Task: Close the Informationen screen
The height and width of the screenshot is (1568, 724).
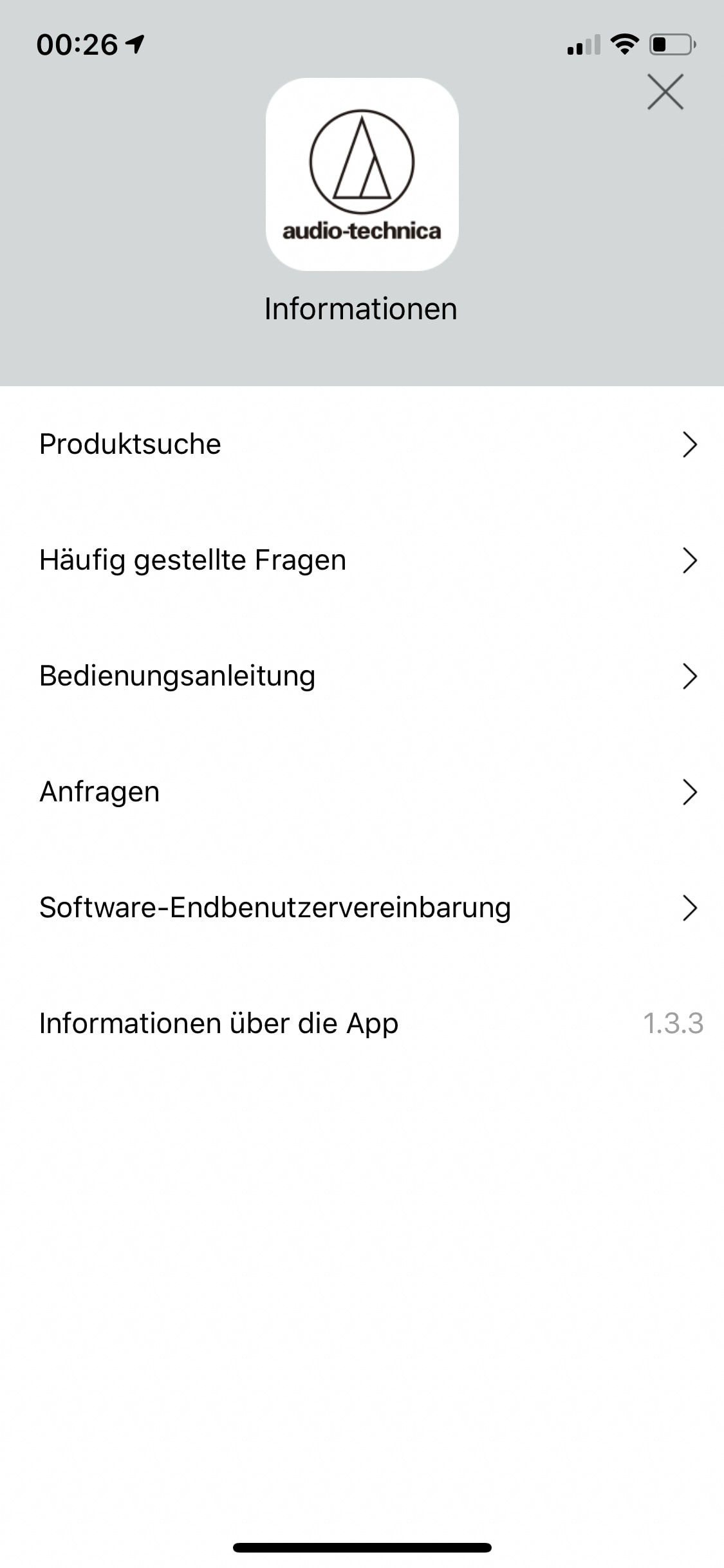Action: 665,92
